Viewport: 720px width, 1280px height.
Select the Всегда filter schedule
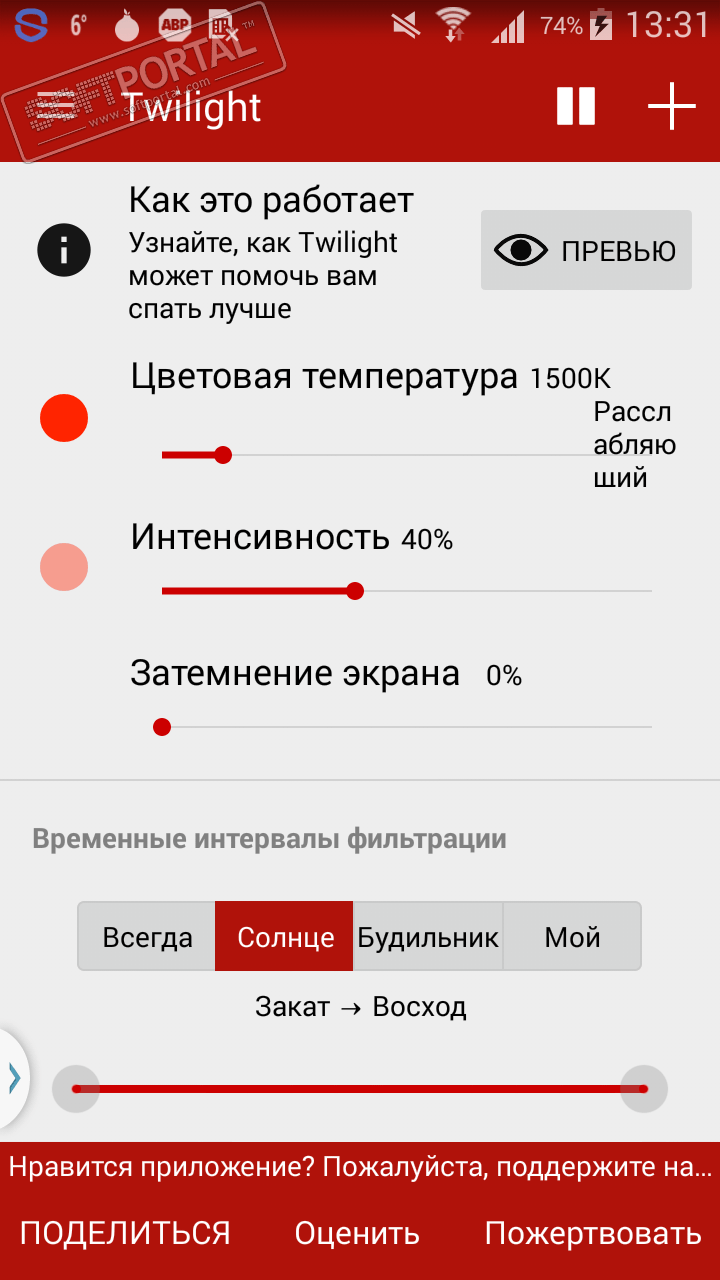click(x=147, y=937)
